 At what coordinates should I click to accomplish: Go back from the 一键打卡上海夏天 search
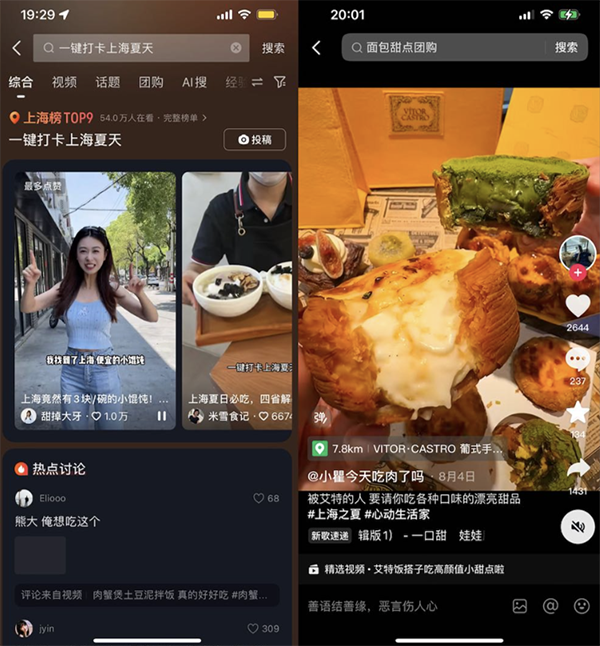pos(16,48)
